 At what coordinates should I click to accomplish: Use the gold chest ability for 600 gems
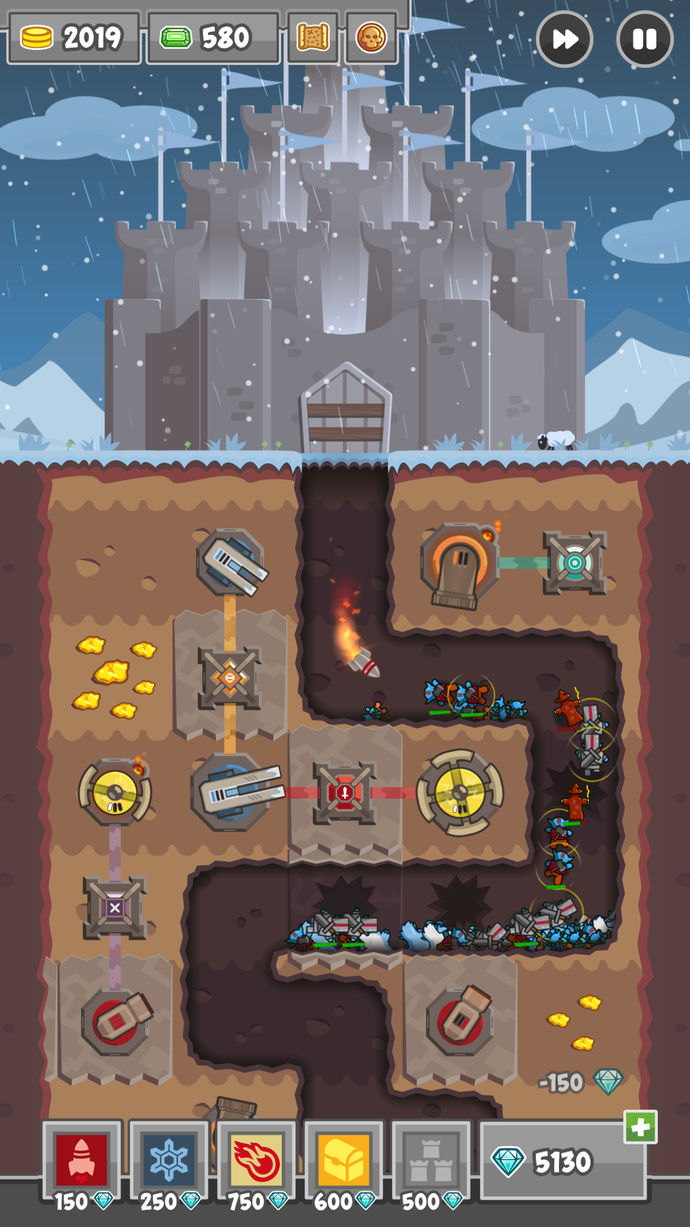coord(343,1160)
